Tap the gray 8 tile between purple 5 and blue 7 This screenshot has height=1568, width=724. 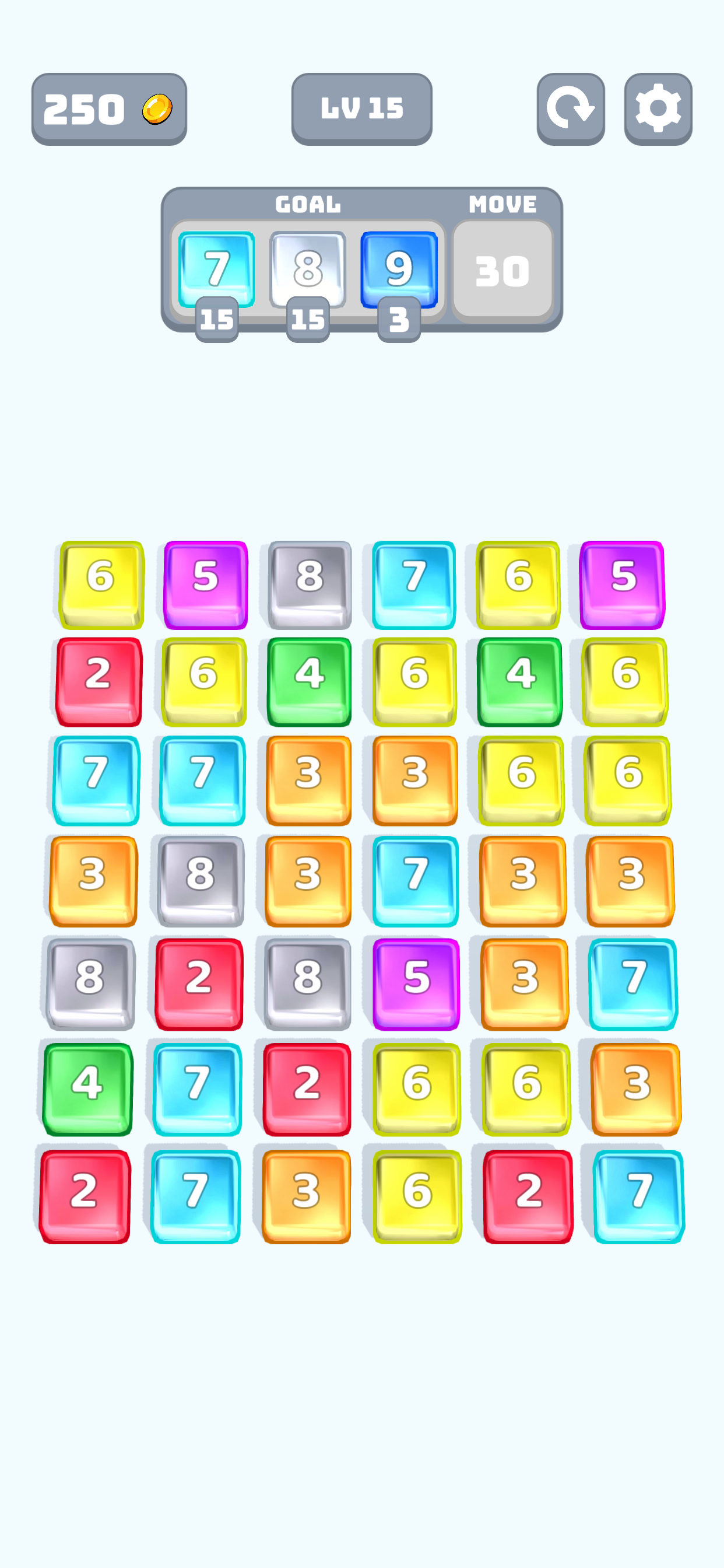(310, 583)
